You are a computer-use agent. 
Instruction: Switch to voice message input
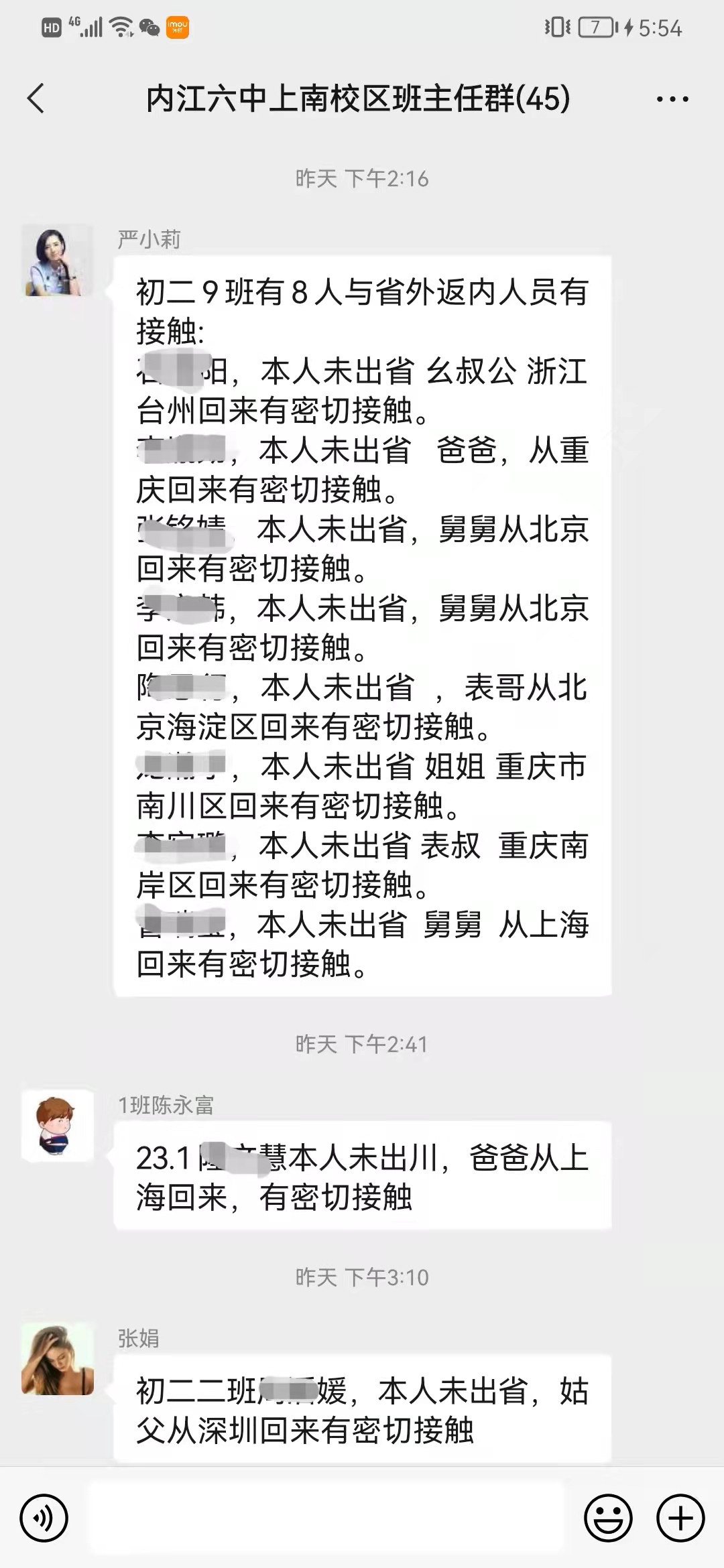click(x=44, y=1518)
